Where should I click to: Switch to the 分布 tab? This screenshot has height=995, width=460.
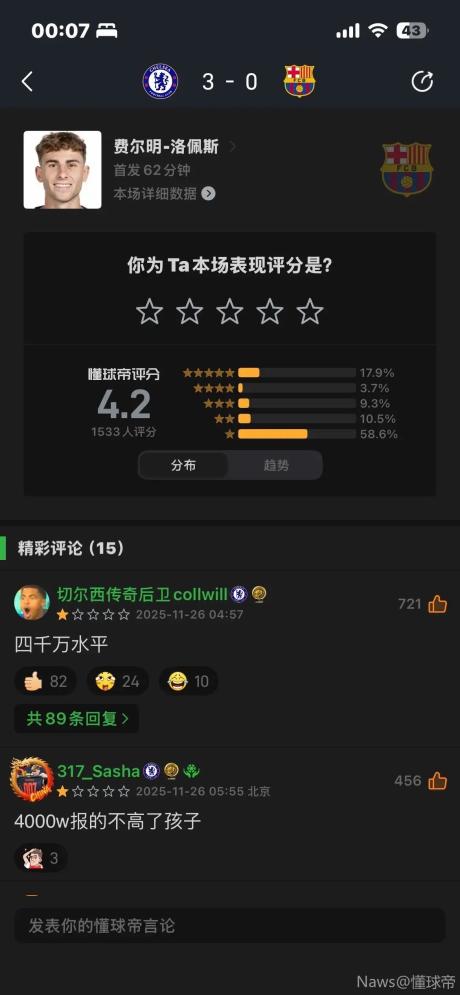tap(183, 465)
